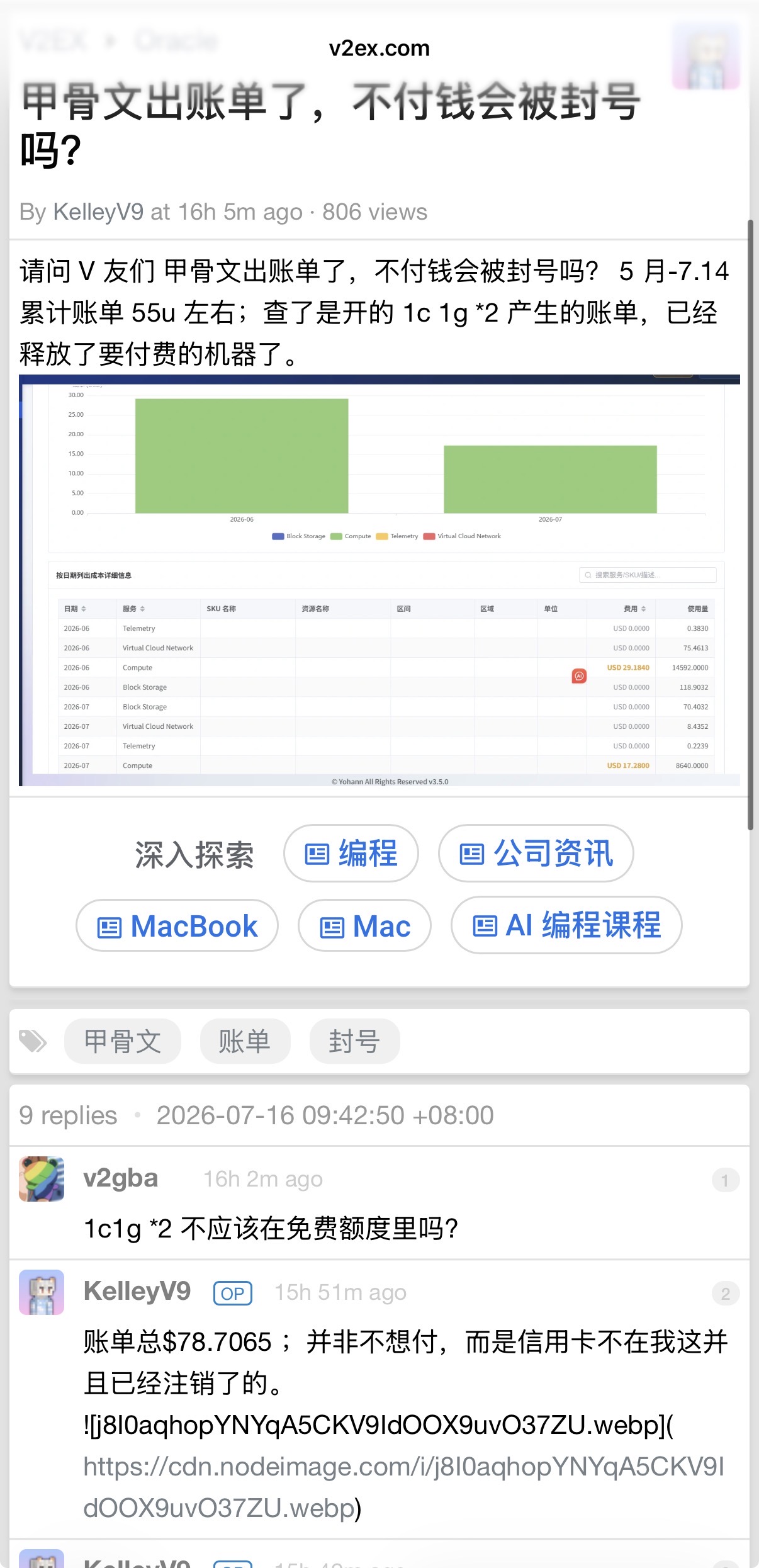This screenshot has width=759, height=1568.
Task: Open v2gba's avatar in first reply
Action: coord(42,1179)
